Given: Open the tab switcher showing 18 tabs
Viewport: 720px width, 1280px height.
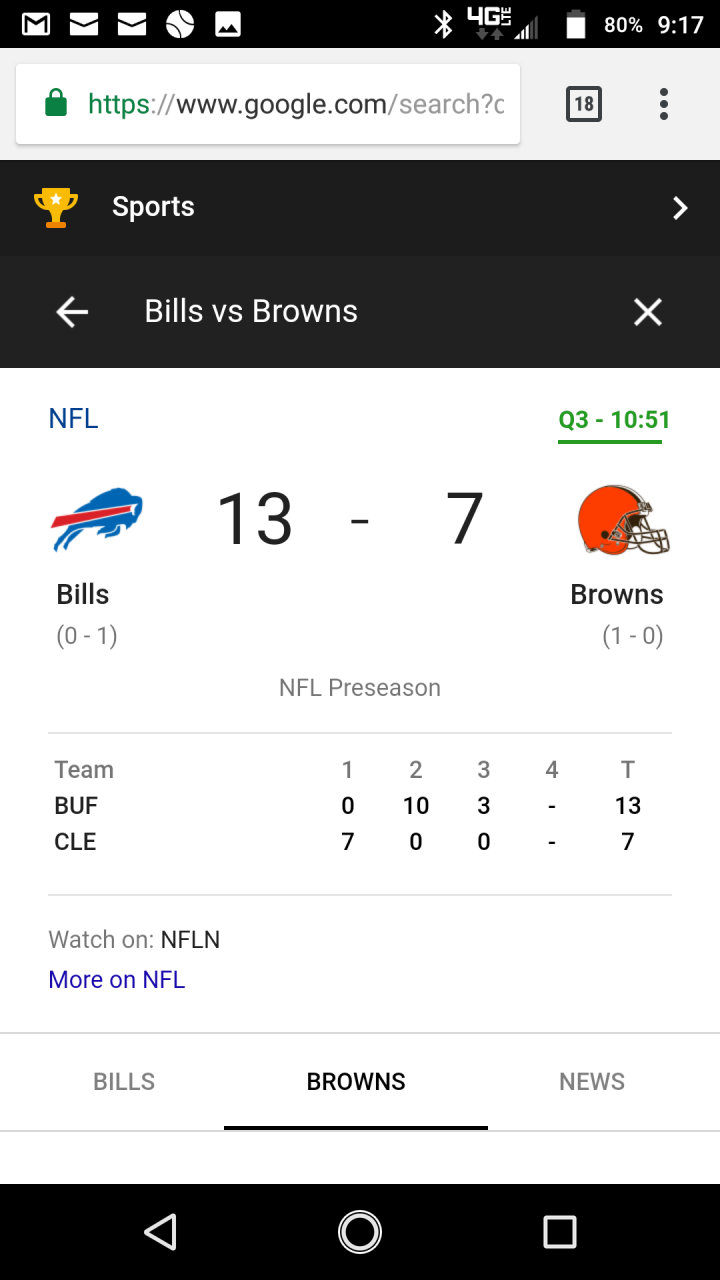Looking at the screenshot, I should [584, 104].
